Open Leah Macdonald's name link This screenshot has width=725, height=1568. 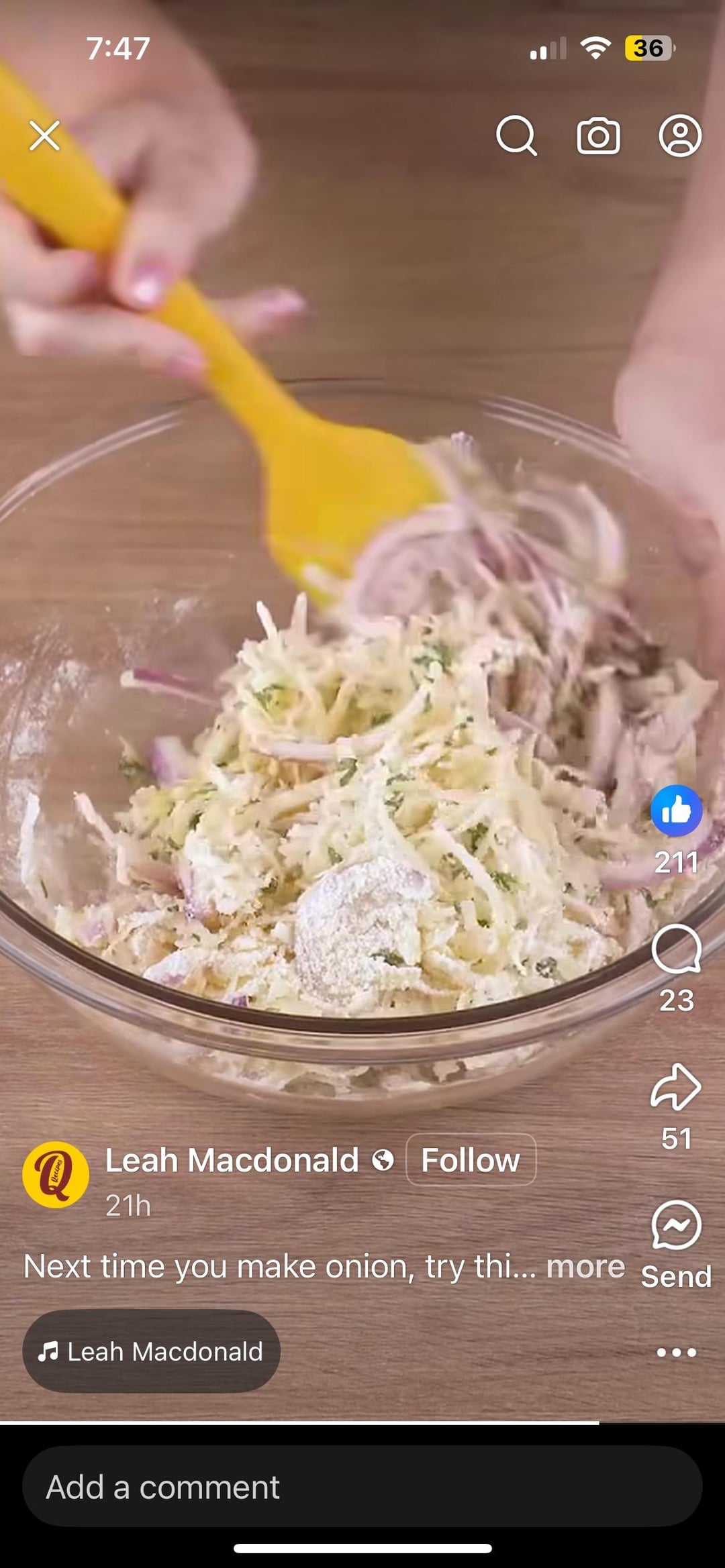click(x=232, y=1160)
